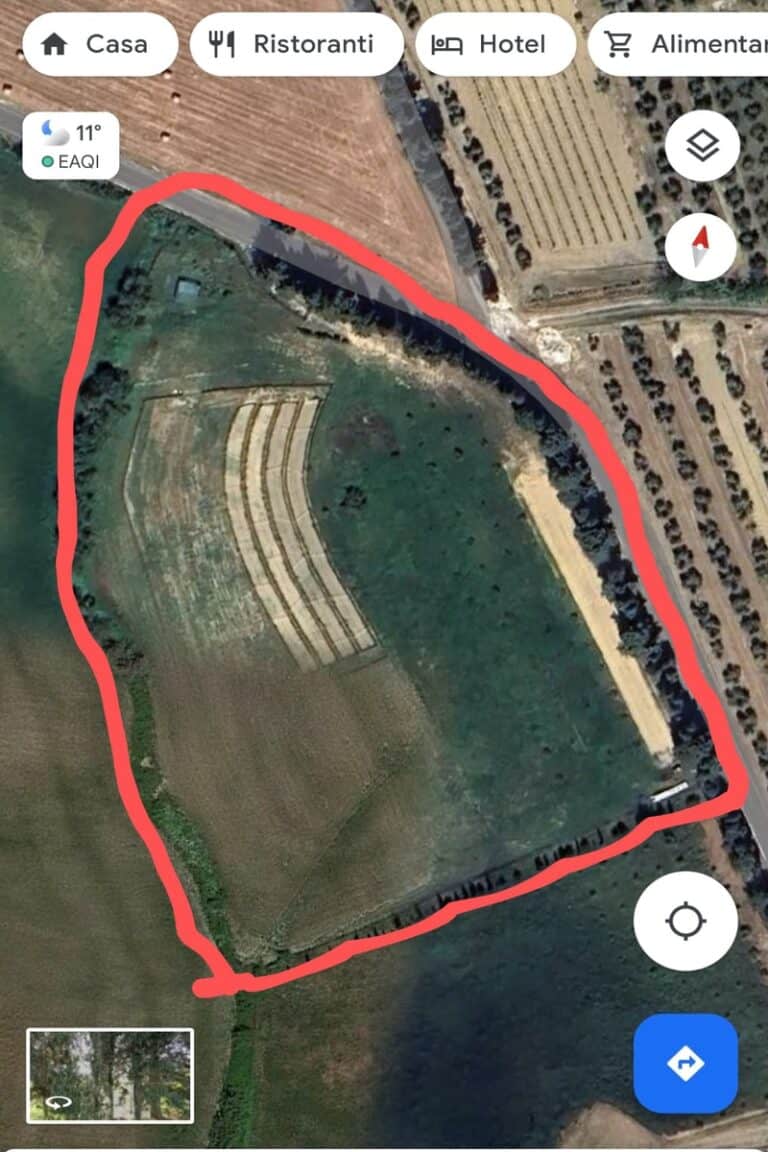This screenshot has width=768, height=1152.
Task: Reset map orientation with the compass
Action: [700, 247]
